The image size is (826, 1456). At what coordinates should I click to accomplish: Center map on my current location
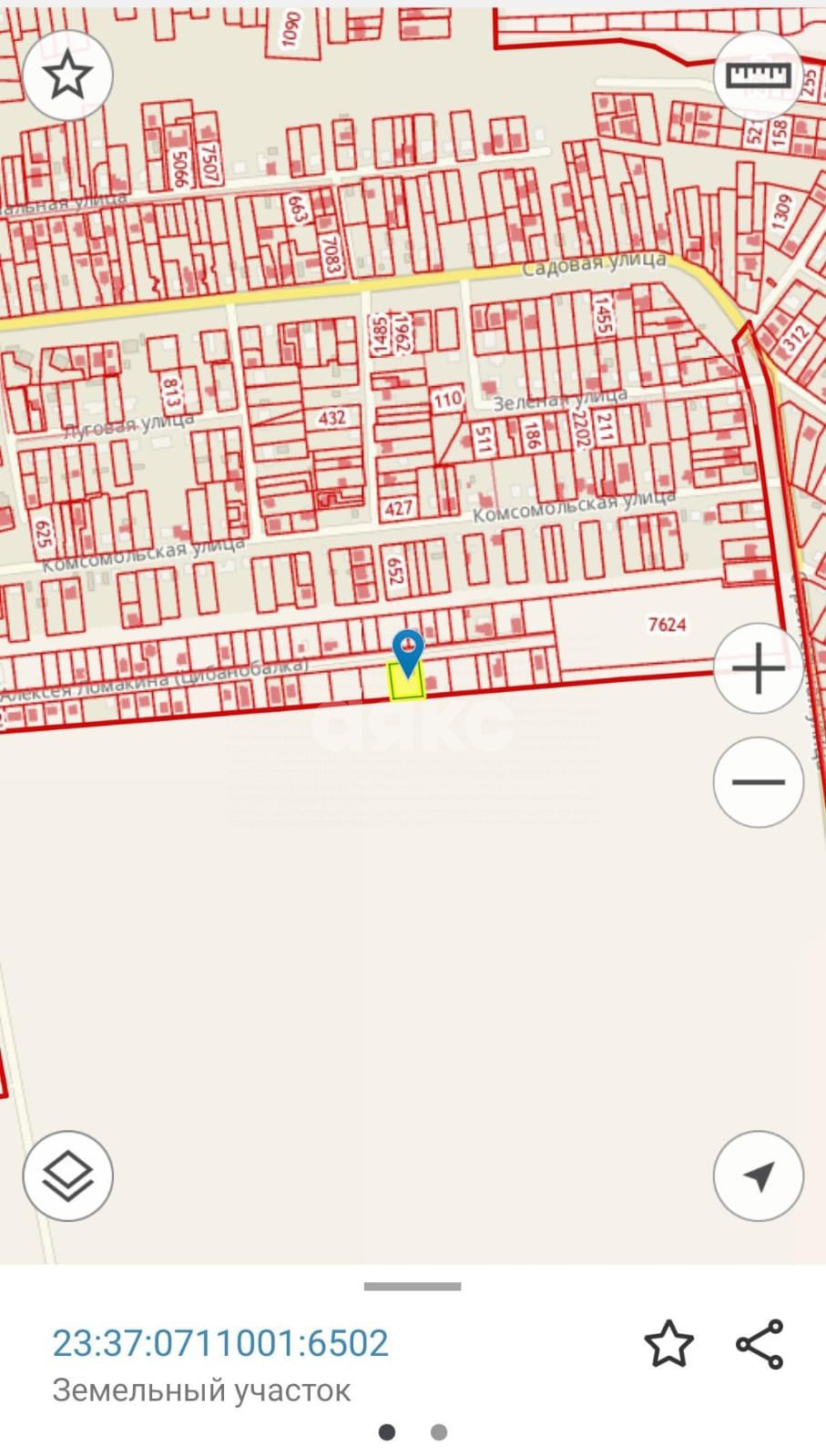[758, 1176]
